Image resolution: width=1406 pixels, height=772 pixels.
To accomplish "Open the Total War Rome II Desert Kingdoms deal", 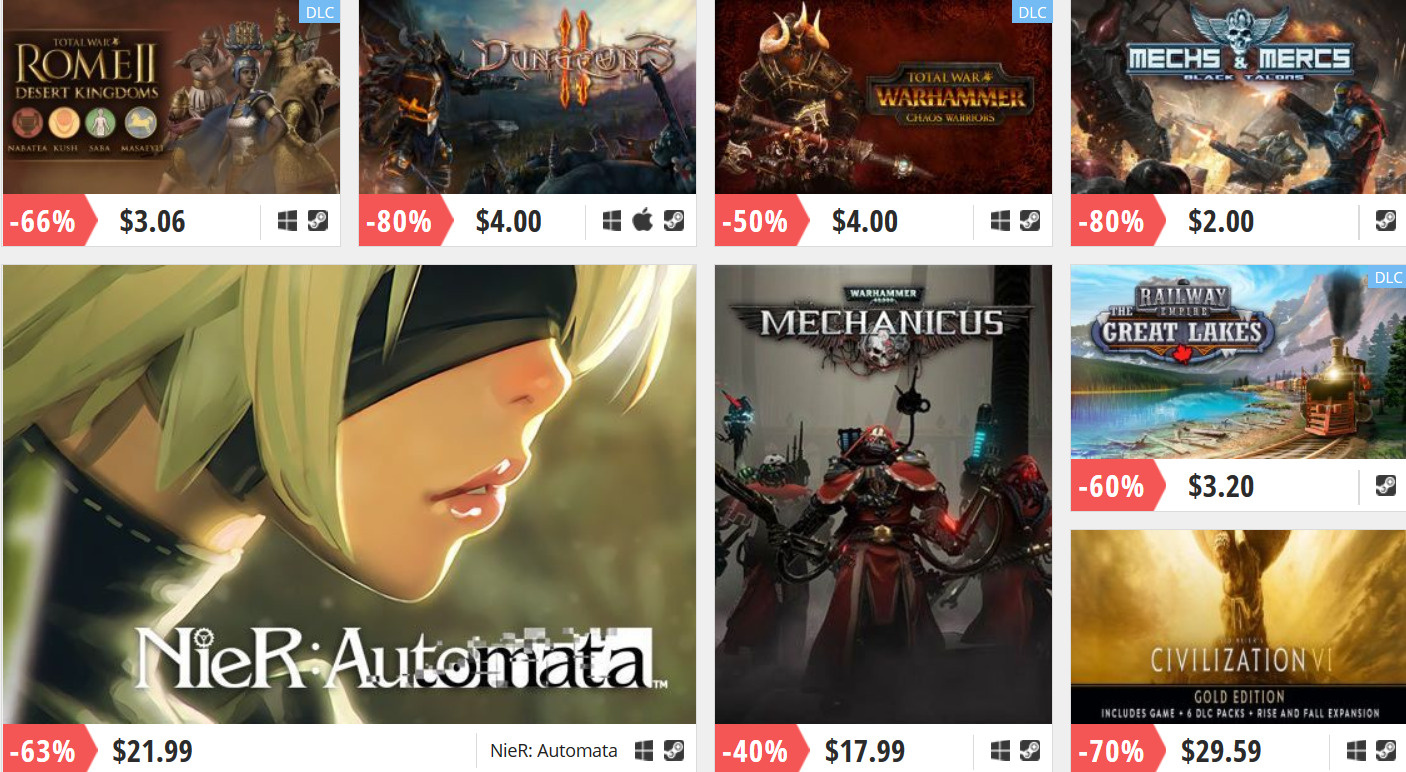I will click(171, 97).
